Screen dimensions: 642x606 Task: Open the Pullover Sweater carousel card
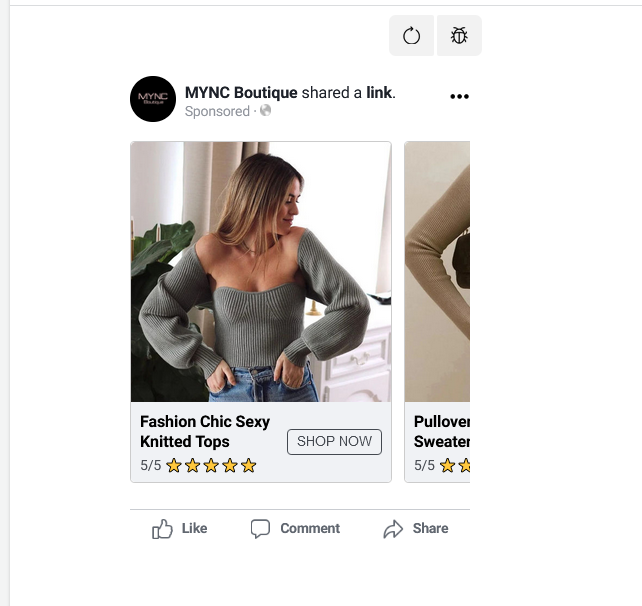tap(437, 272)
